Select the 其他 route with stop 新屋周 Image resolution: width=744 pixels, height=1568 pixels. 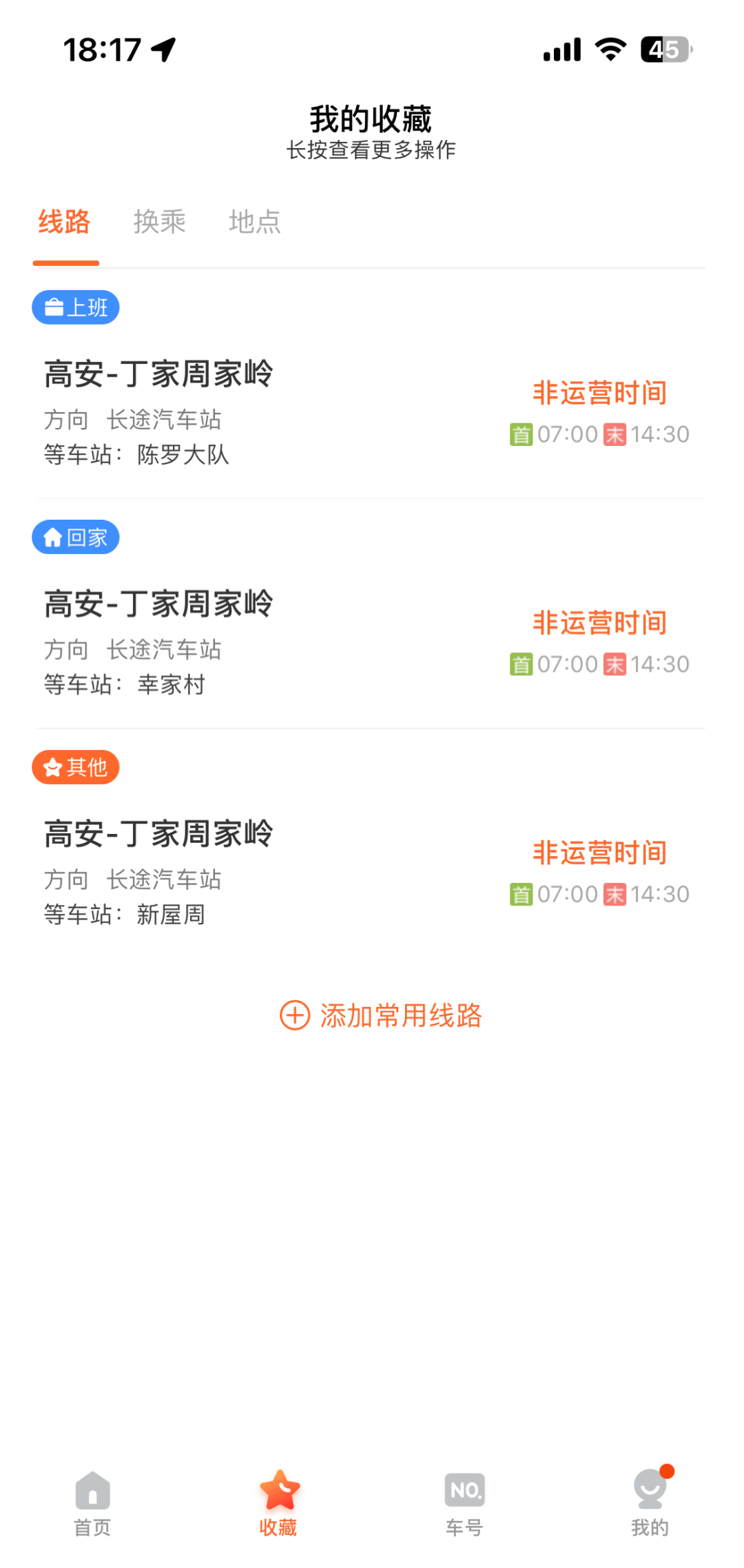tap(158, 833)
